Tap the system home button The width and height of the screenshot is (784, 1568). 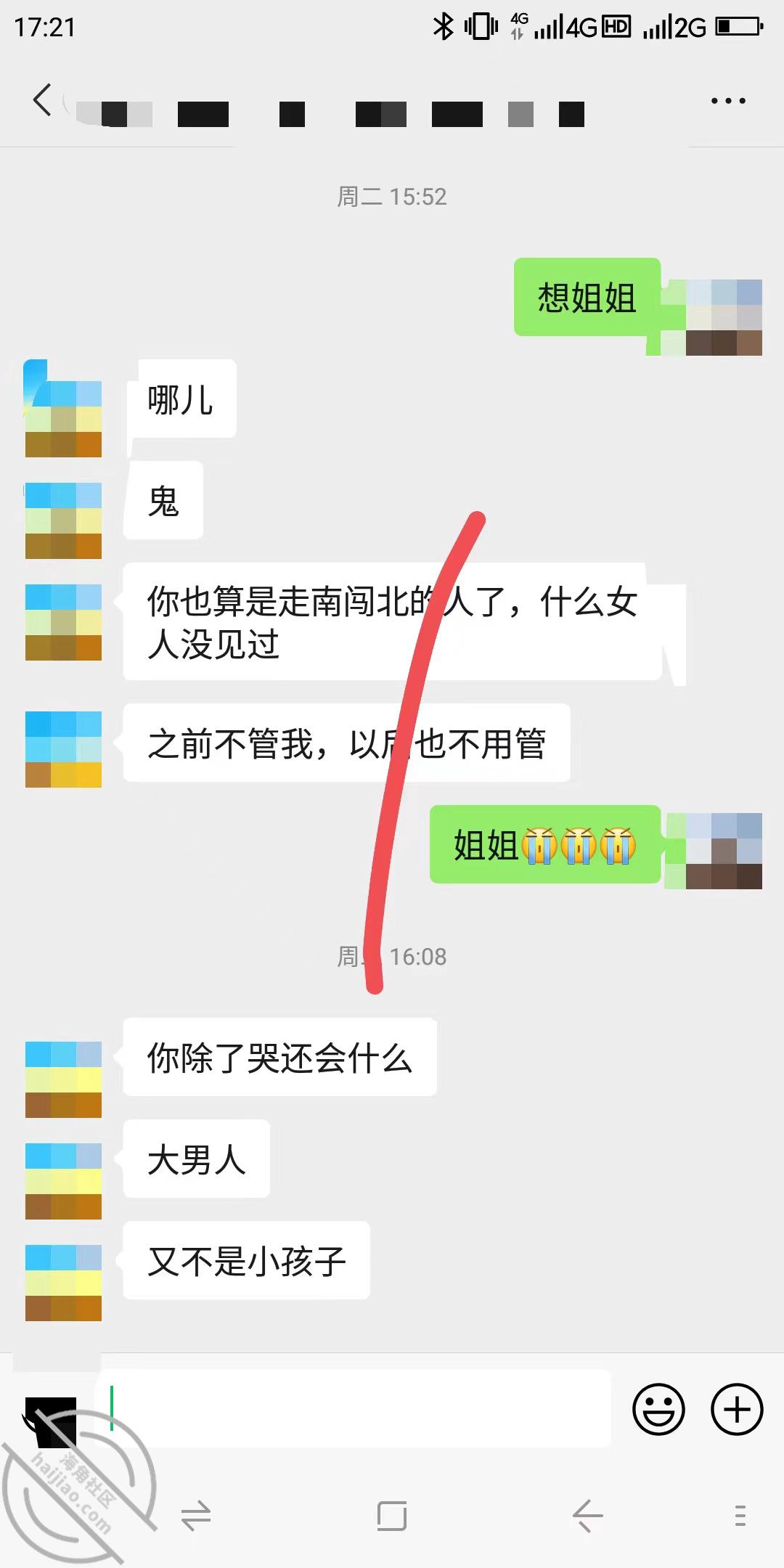pos(392,1516)
